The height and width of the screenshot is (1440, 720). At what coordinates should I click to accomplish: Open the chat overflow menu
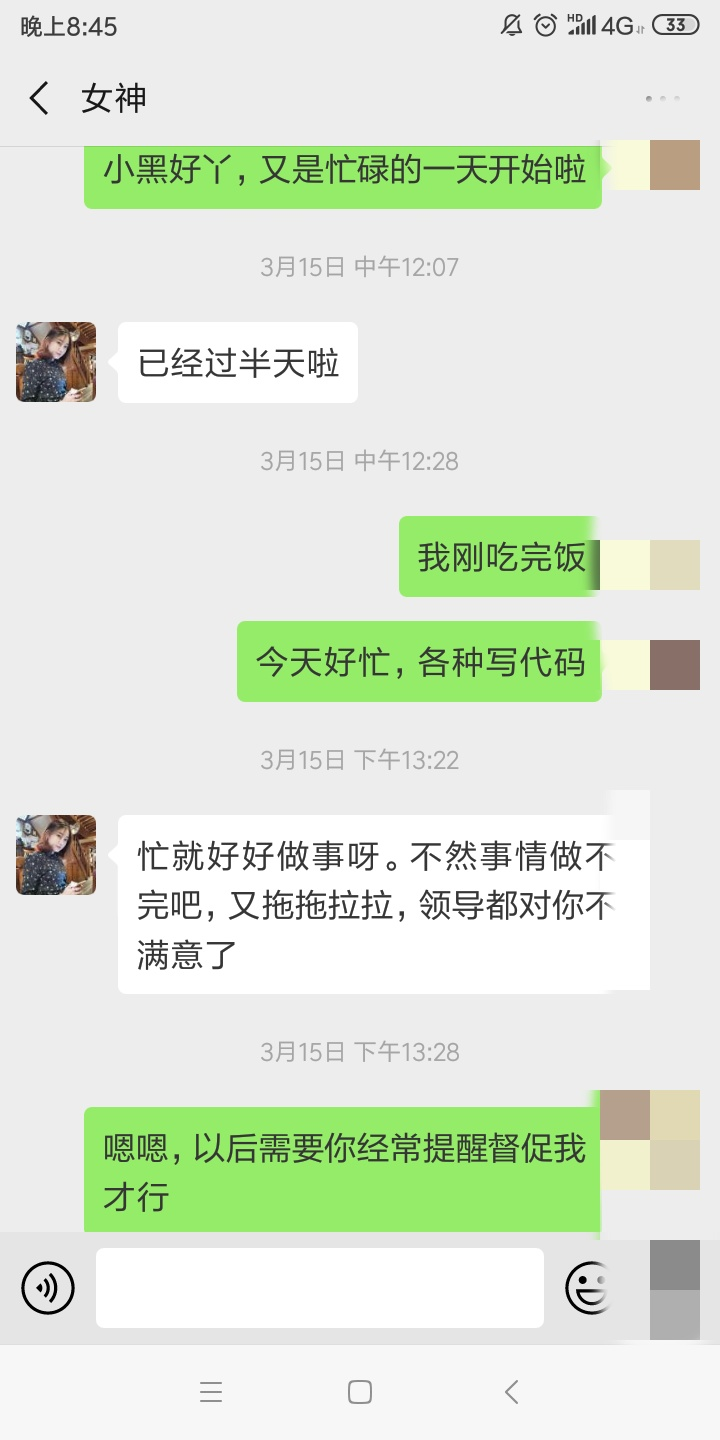tap(662, 98)
